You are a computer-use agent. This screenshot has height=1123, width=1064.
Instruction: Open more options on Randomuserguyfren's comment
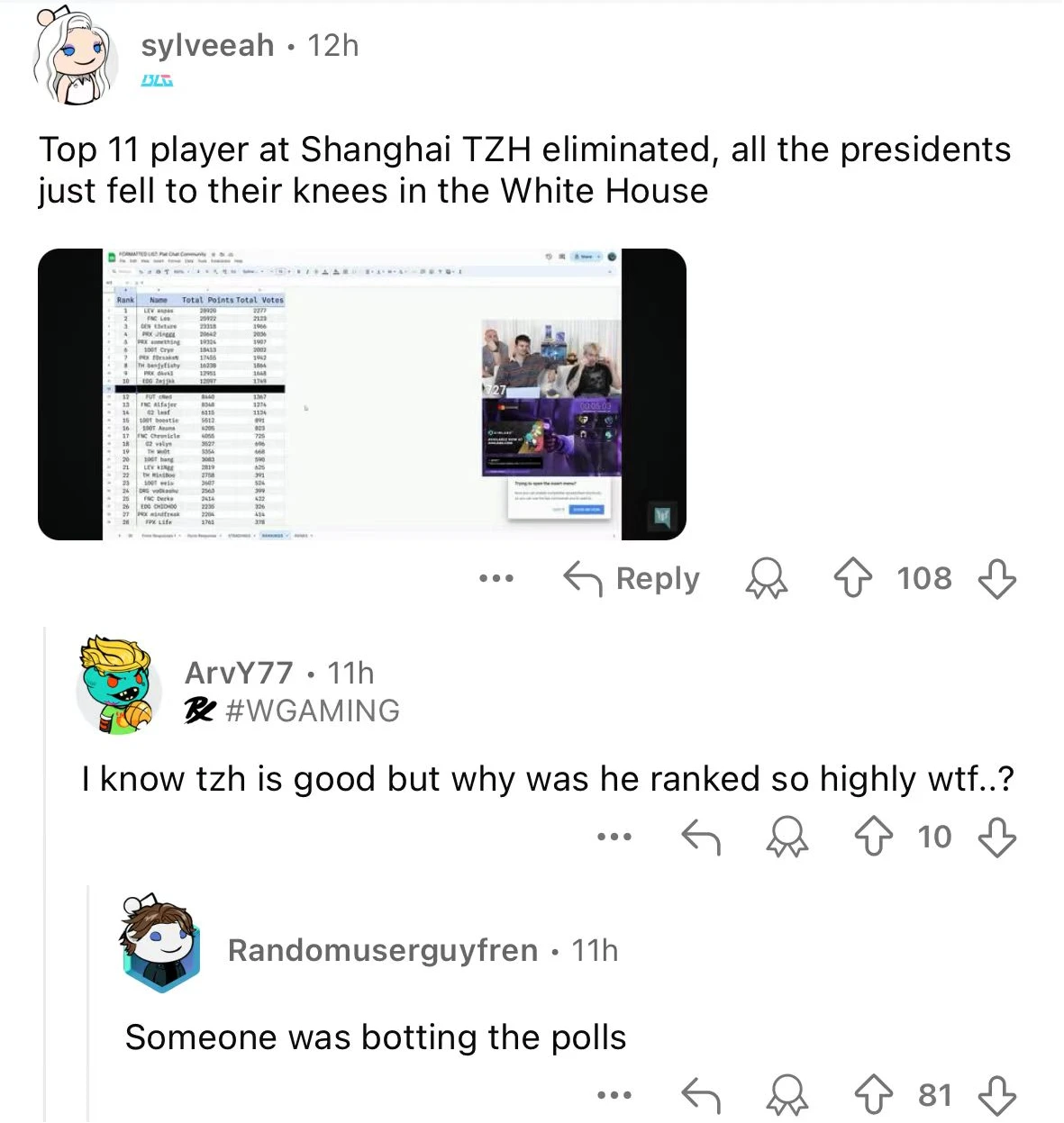(x=614, y=1095)
